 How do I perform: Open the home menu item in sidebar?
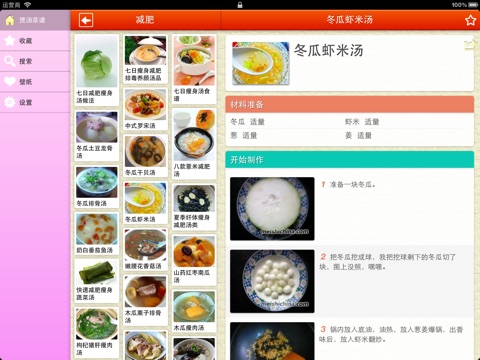tap(35, 20)
